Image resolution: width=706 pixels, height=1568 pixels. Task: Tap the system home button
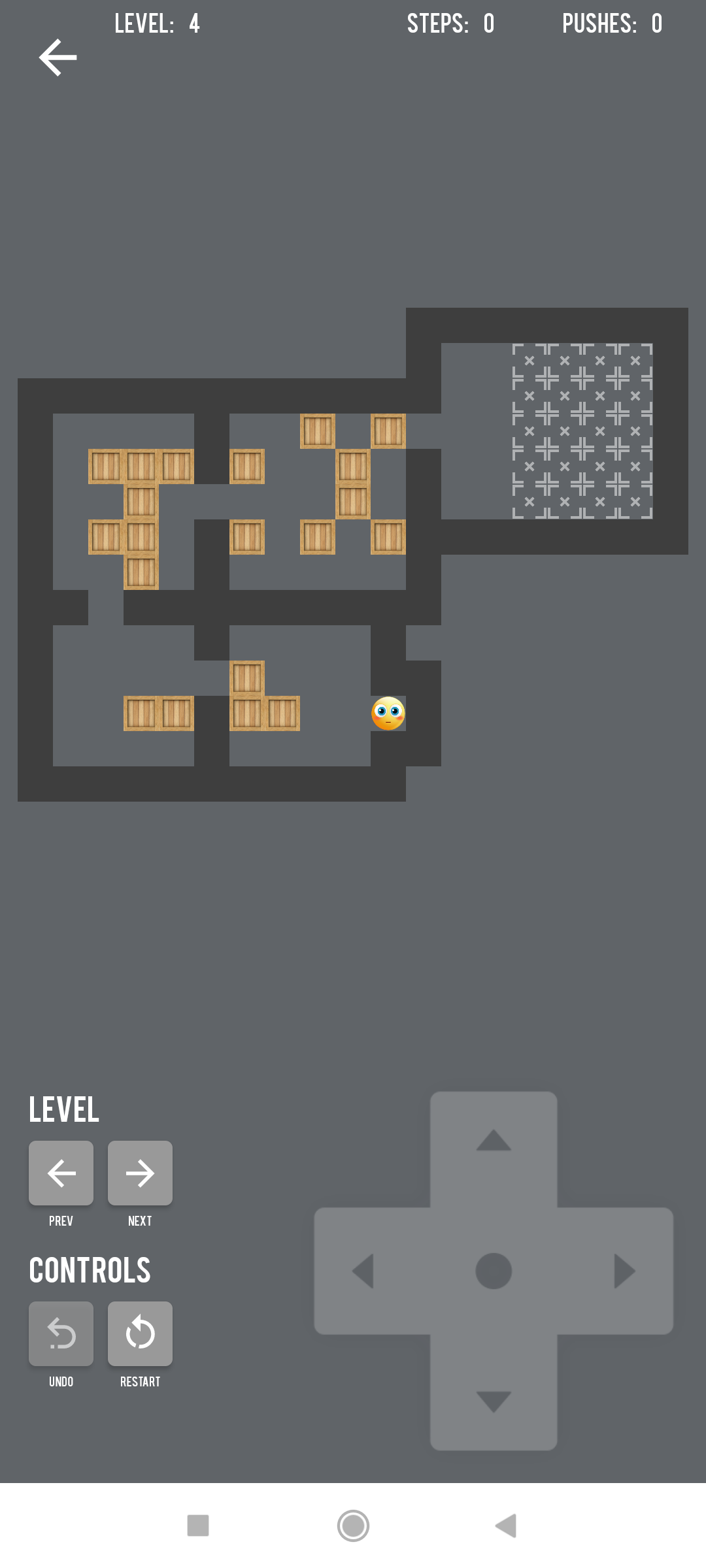(353, 1526)
